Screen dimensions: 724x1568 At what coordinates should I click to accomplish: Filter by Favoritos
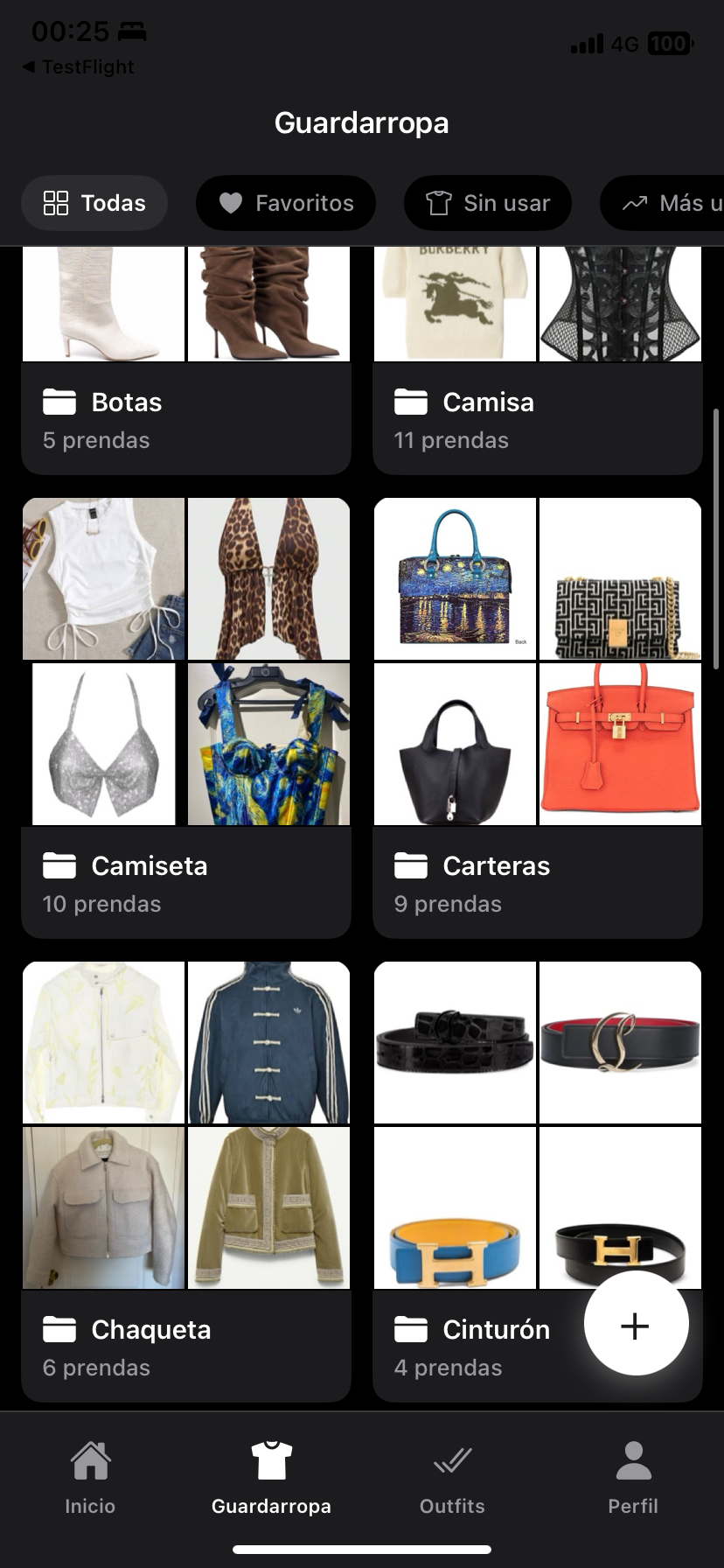[286, 203]
